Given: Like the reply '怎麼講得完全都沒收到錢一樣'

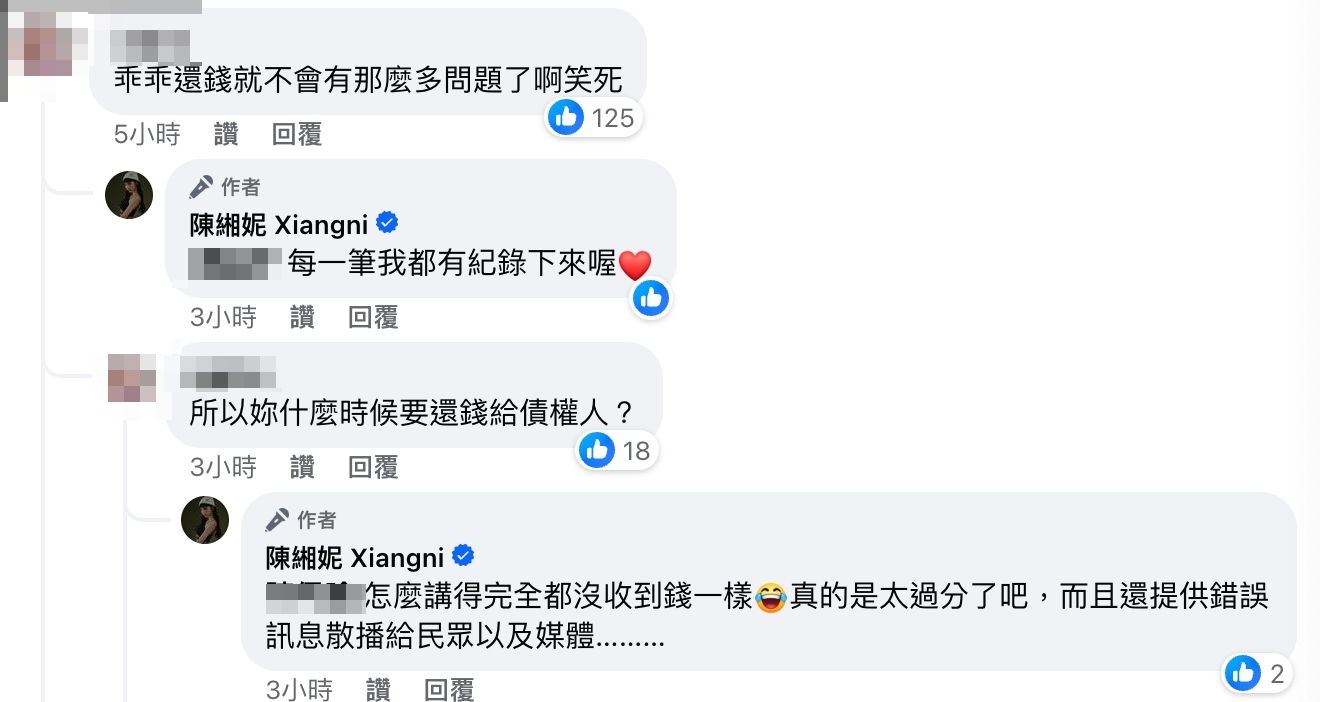Looking at the screenshot, I should 378,689.
